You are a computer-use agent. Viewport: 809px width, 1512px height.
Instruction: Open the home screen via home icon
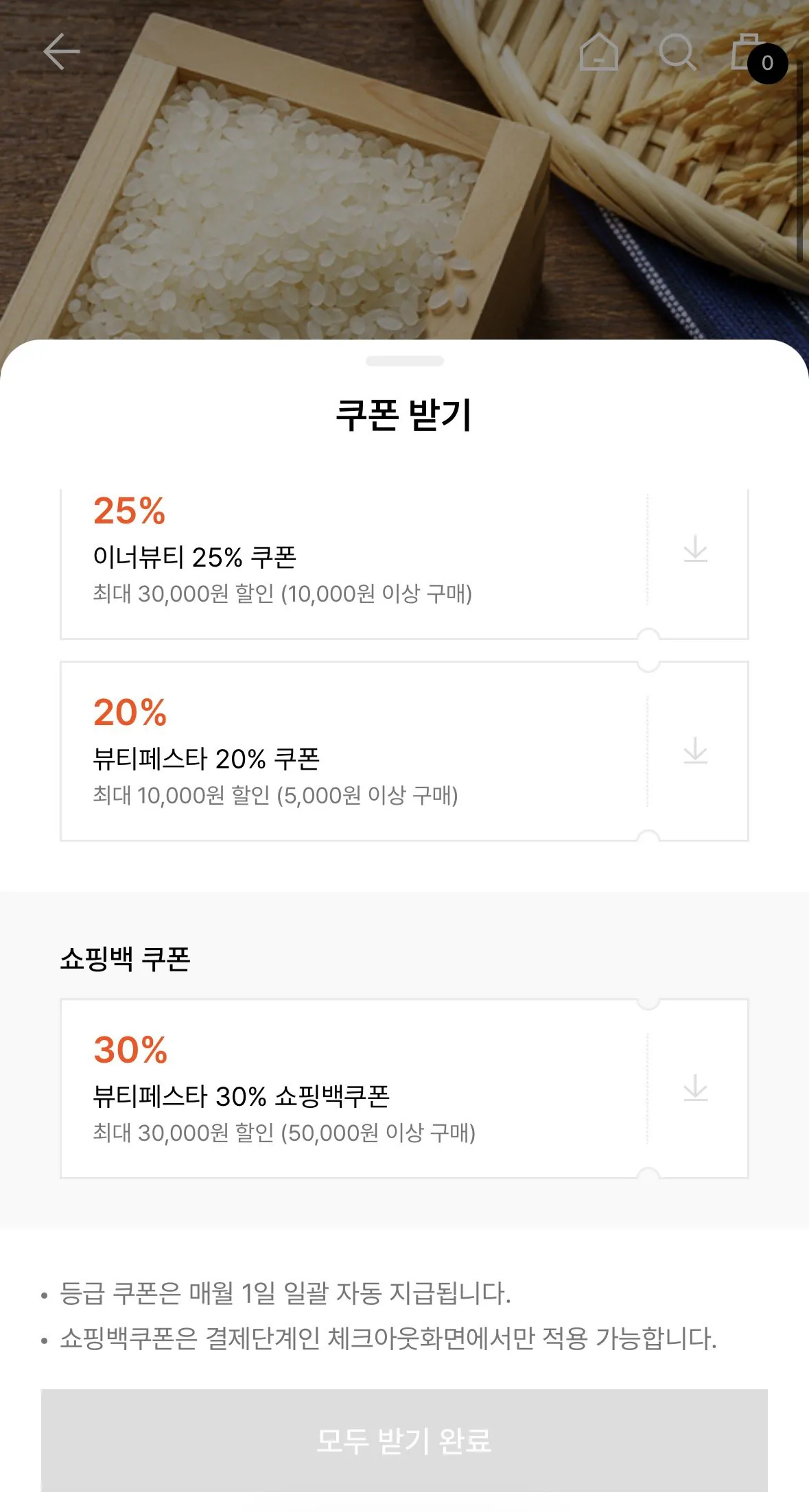pyautogui.click(x=599, y=51)
